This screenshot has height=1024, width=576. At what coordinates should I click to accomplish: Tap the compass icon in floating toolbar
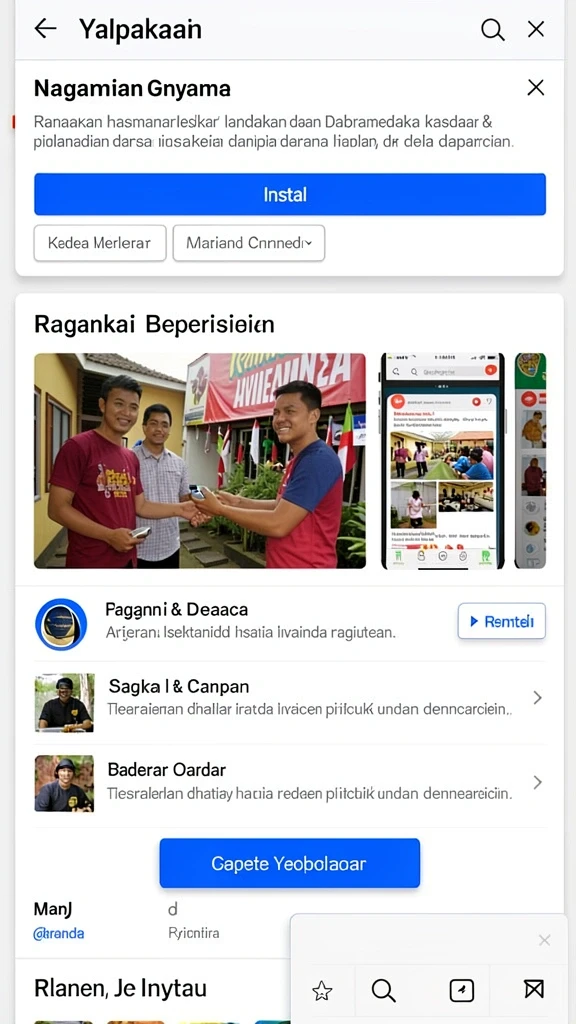coord(462,991)
